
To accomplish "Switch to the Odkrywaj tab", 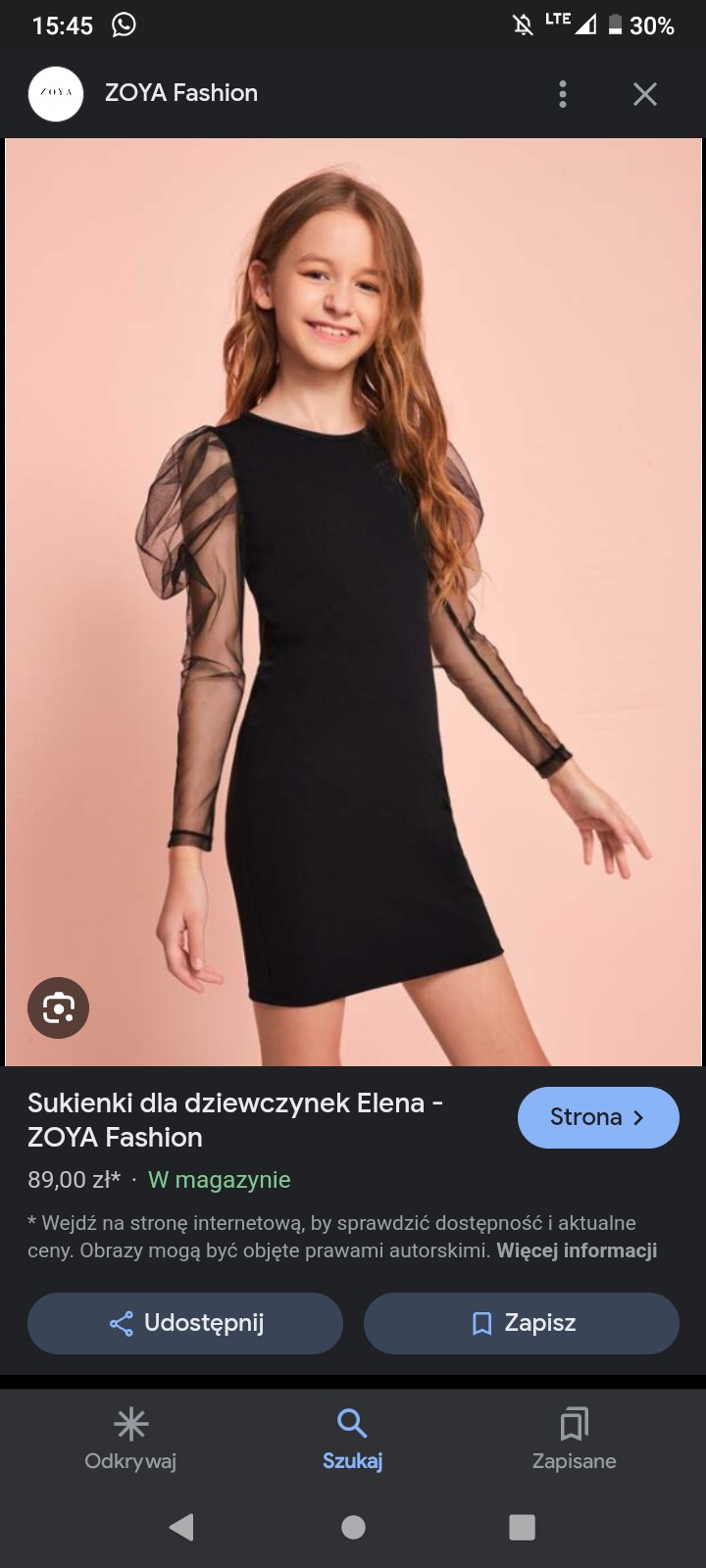I will [x=130, y=1439].
